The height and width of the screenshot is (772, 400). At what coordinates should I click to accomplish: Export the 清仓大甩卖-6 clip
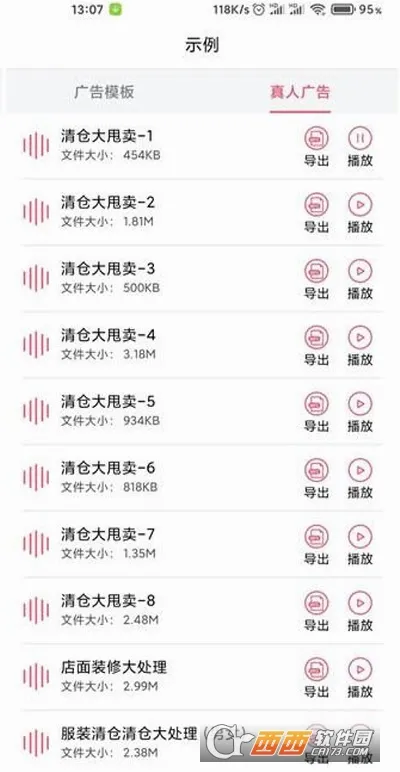point(316,479)
